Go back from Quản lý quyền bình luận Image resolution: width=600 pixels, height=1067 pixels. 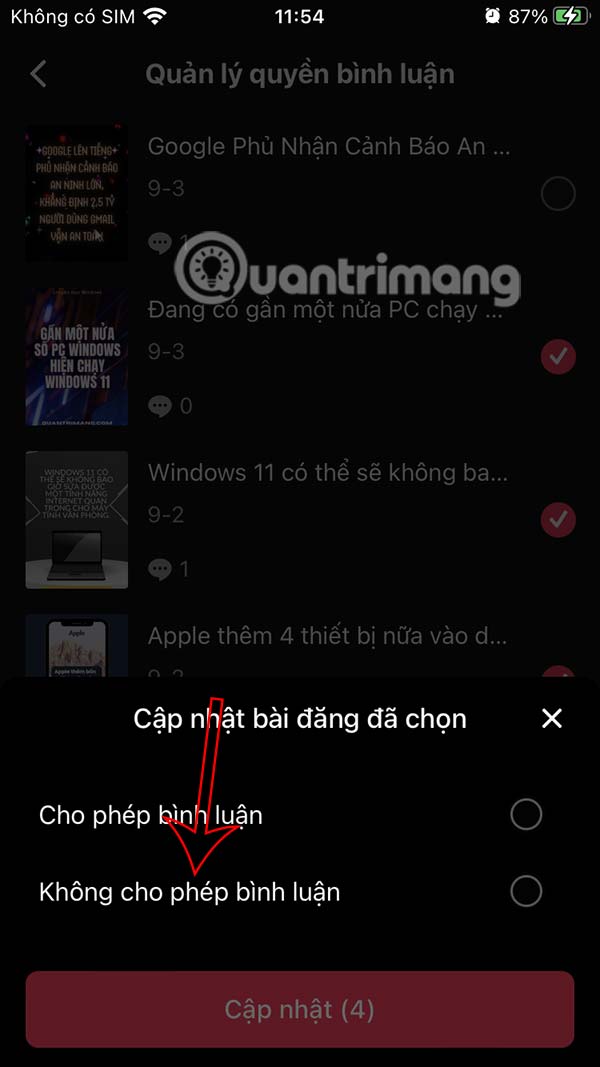[39, 74]
